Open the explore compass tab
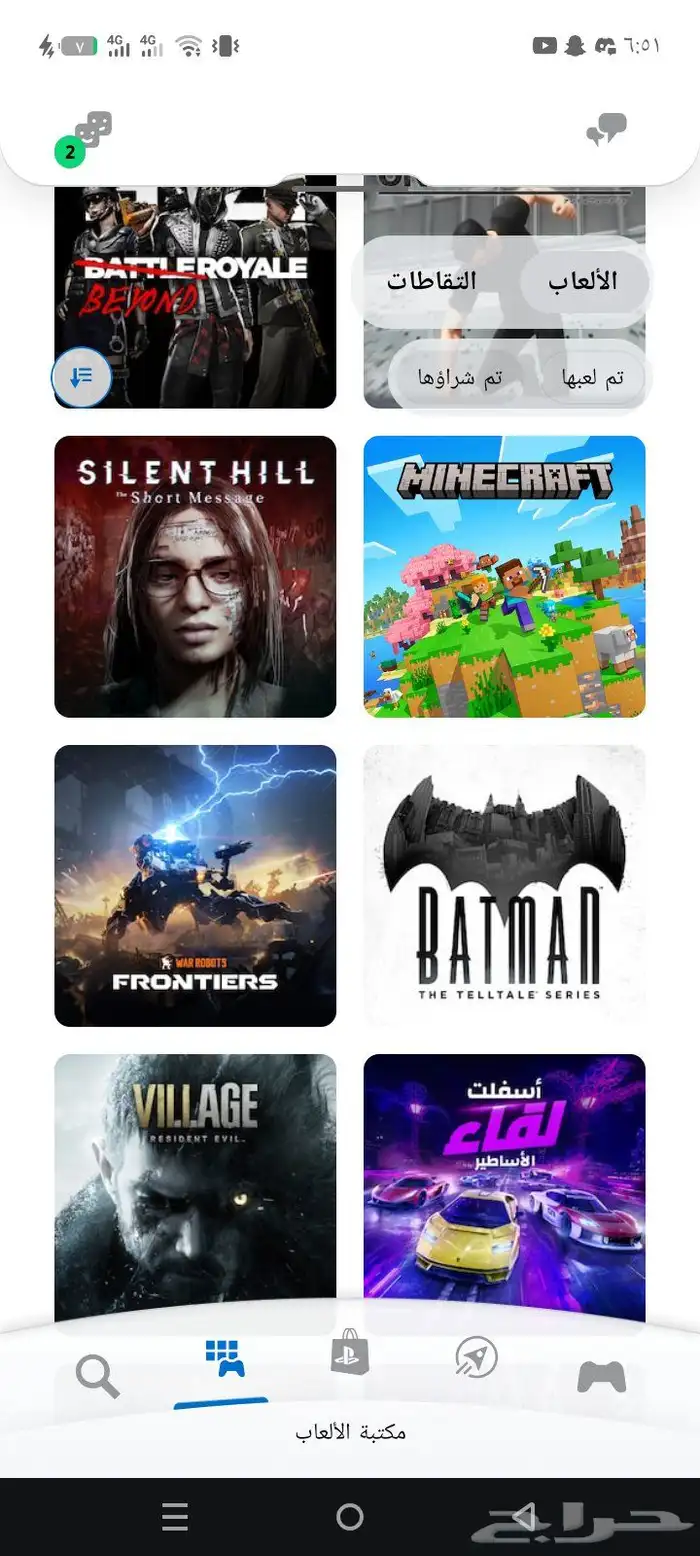The width and height of the screenshot is (700, 1556). [476, 1358]
